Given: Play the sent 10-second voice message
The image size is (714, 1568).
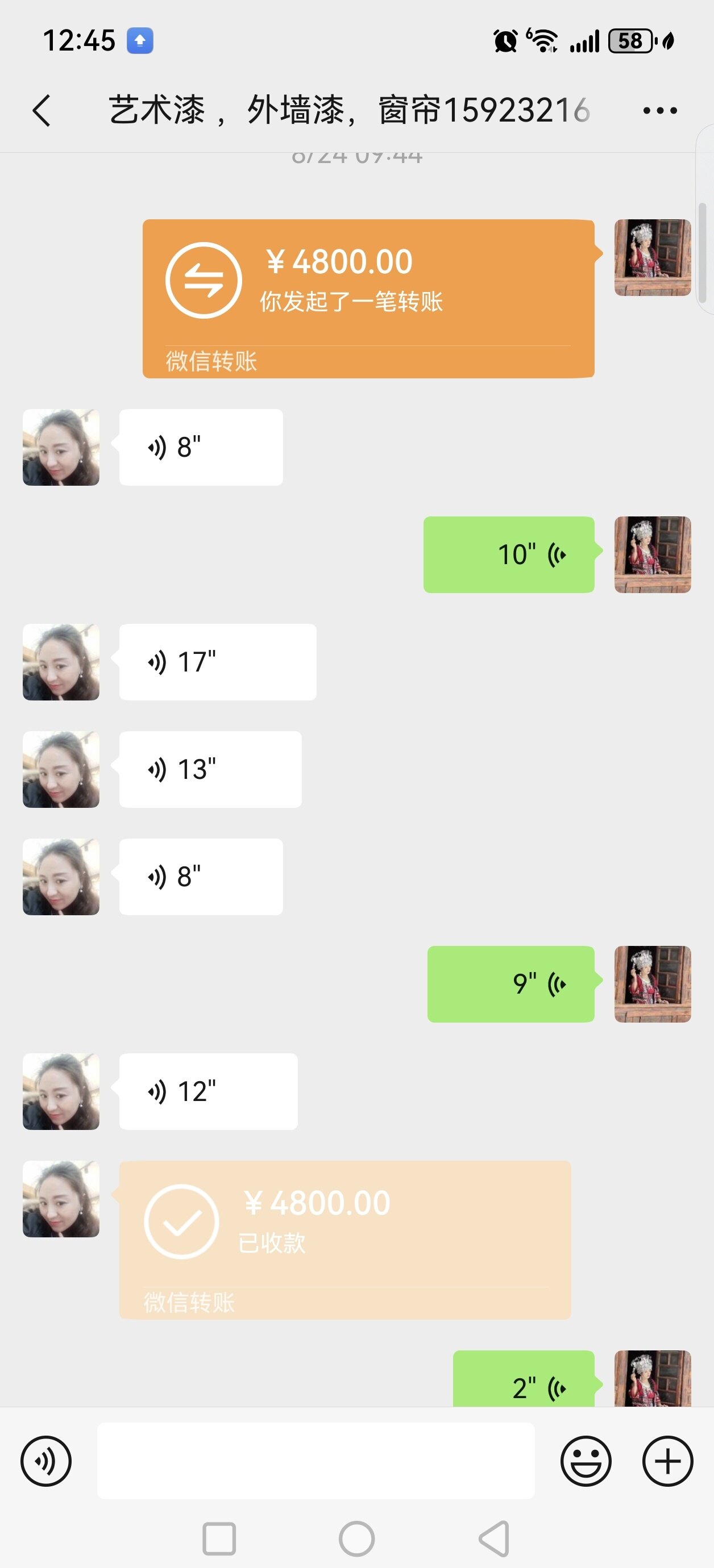Looking at the screenshot, I should coord(509,554).
